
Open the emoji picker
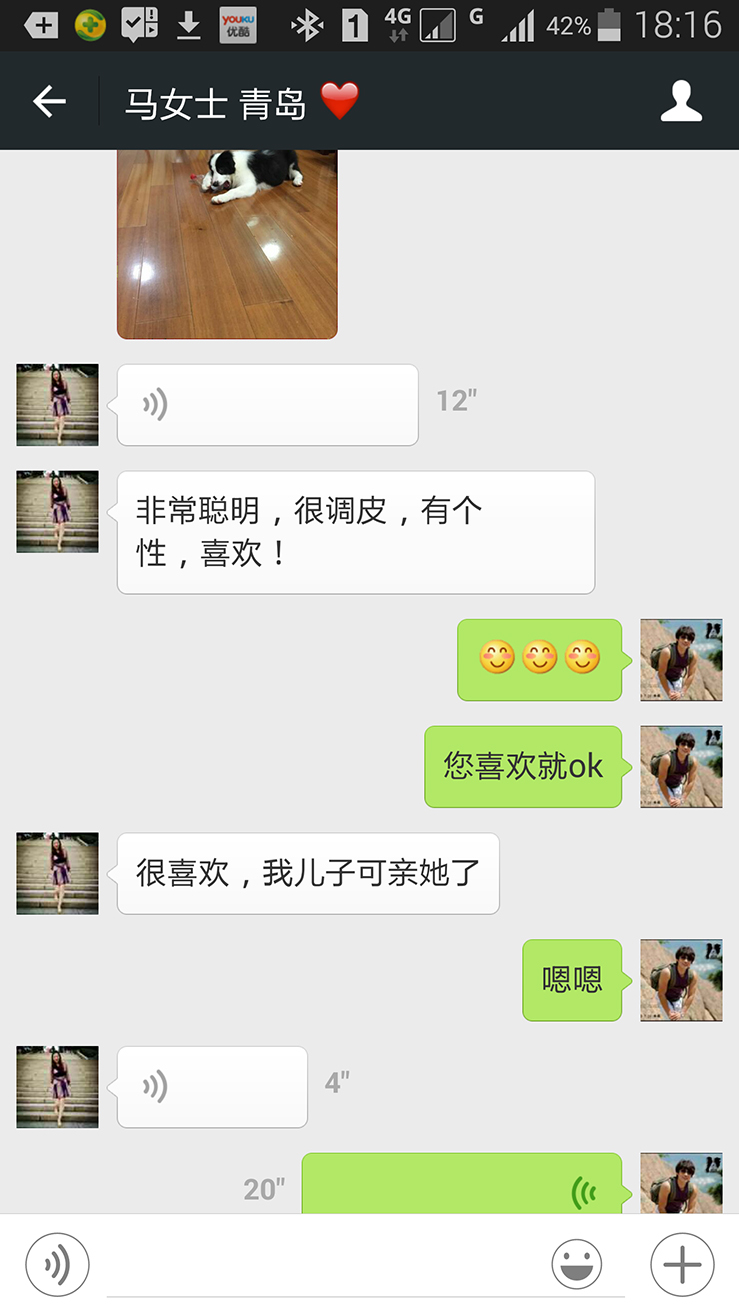point(577,1265)
